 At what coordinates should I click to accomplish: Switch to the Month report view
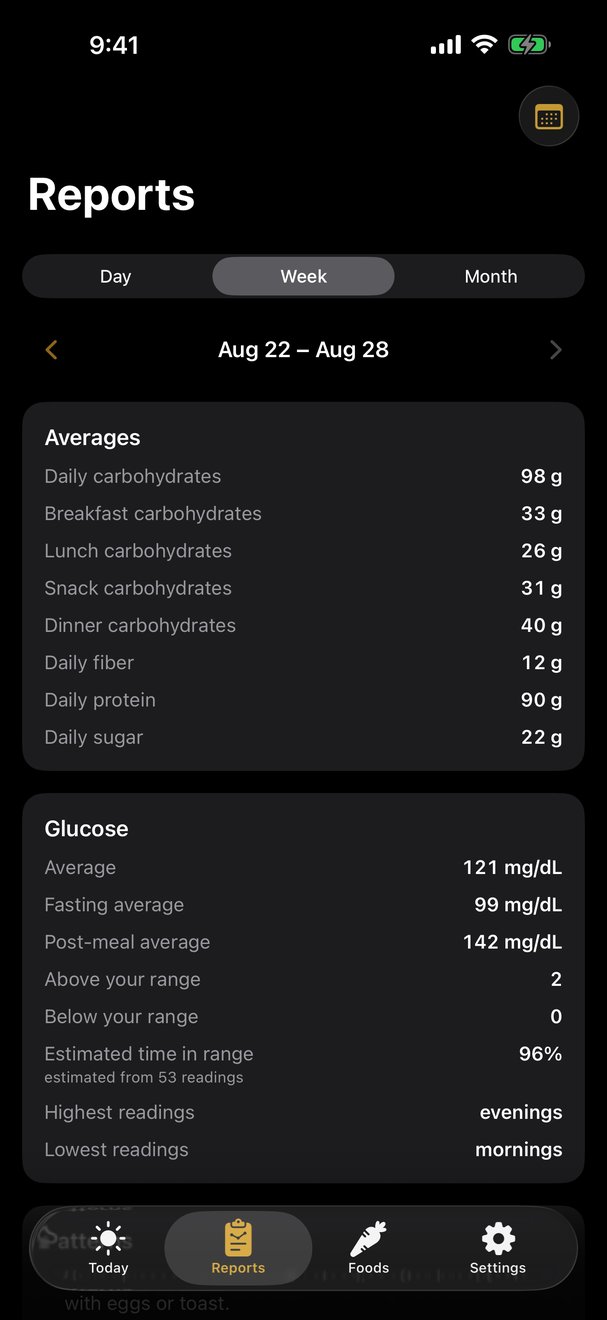click(x=491, y=277)
